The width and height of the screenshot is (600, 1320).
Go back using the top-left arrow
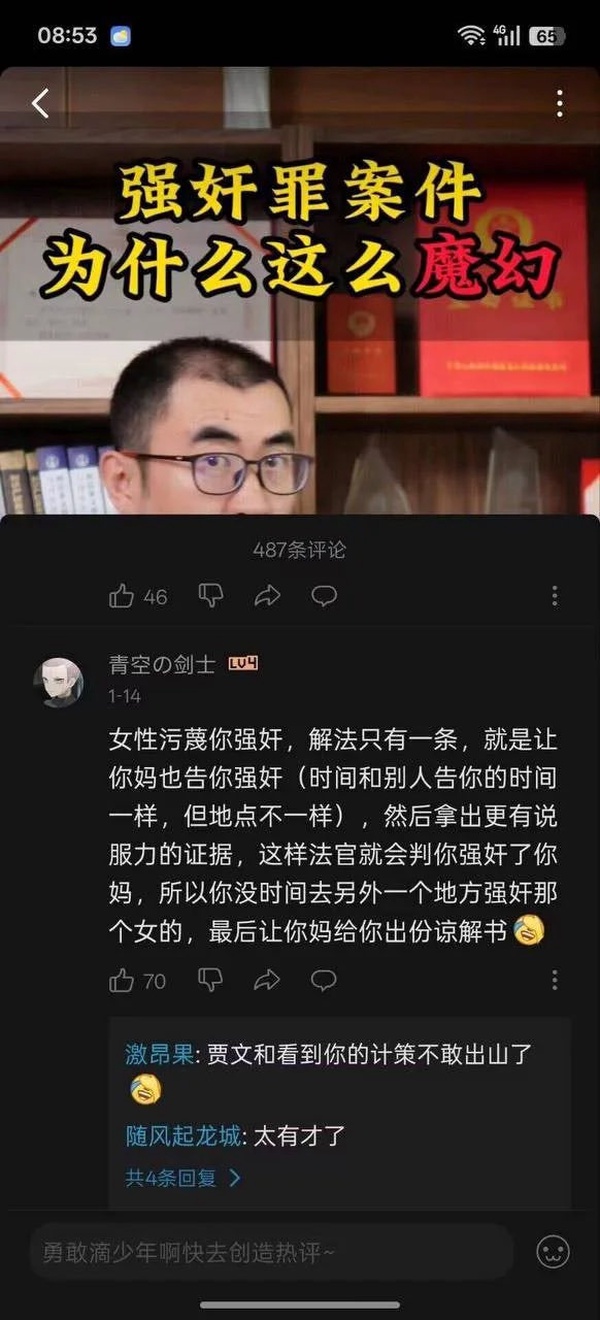(40, 103)
